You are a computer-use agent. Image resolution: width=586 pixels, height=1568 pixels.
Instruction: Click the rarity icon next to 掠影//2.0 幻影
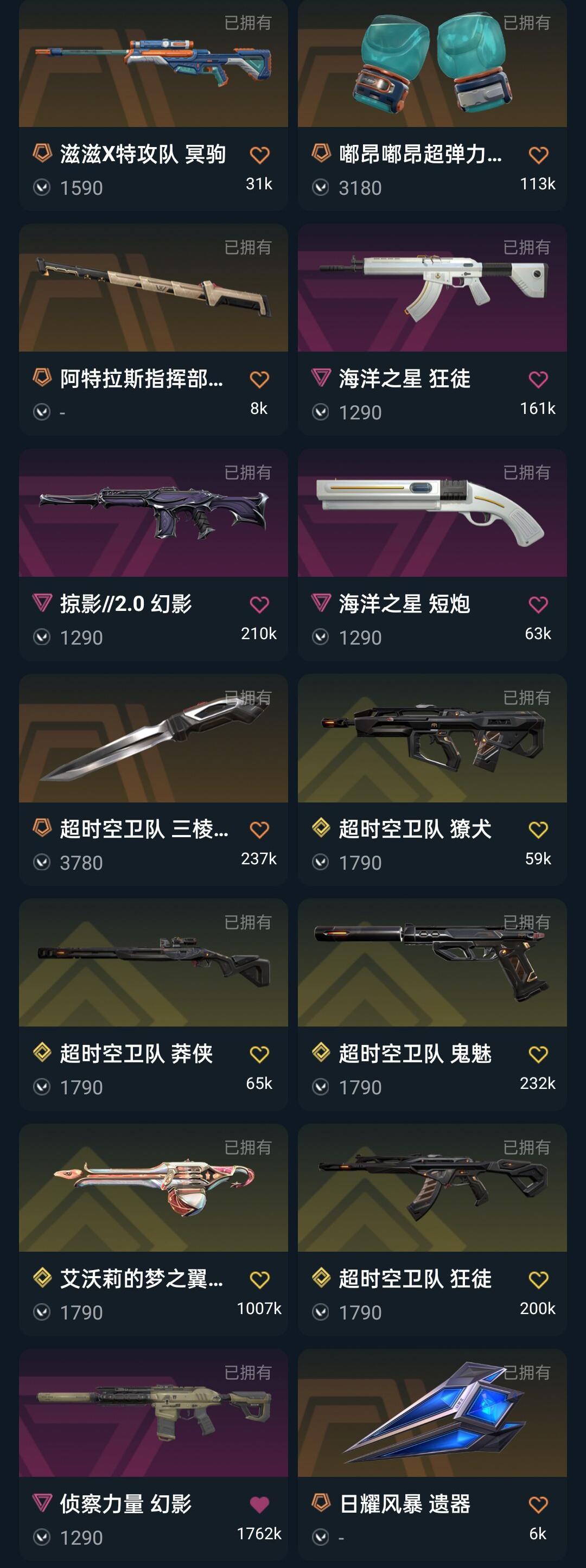(43, 604)
